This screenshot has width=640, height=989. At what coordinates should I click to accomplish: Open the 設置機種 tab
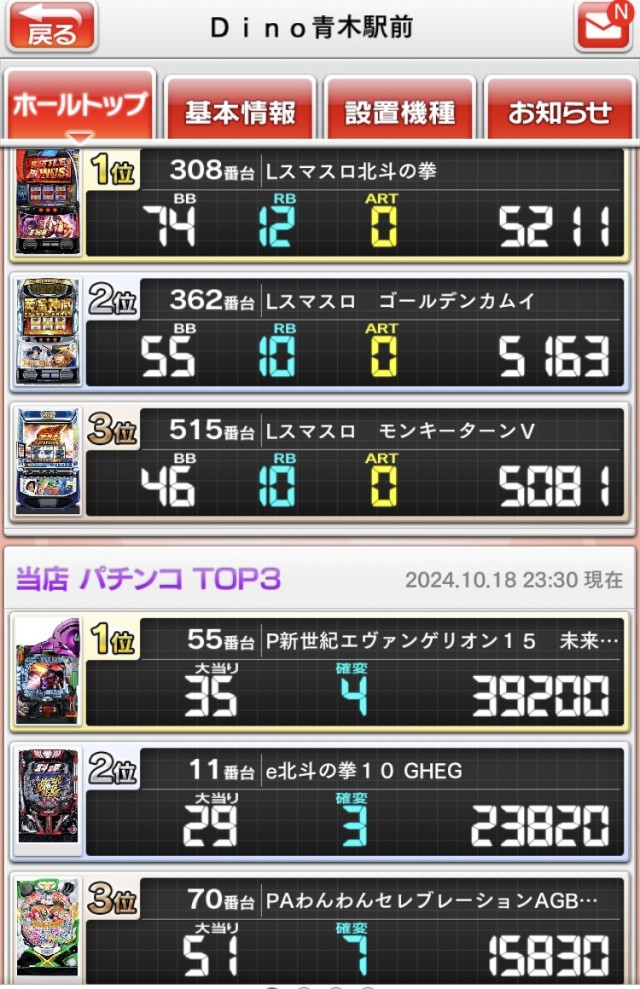[x=400, y=112]
